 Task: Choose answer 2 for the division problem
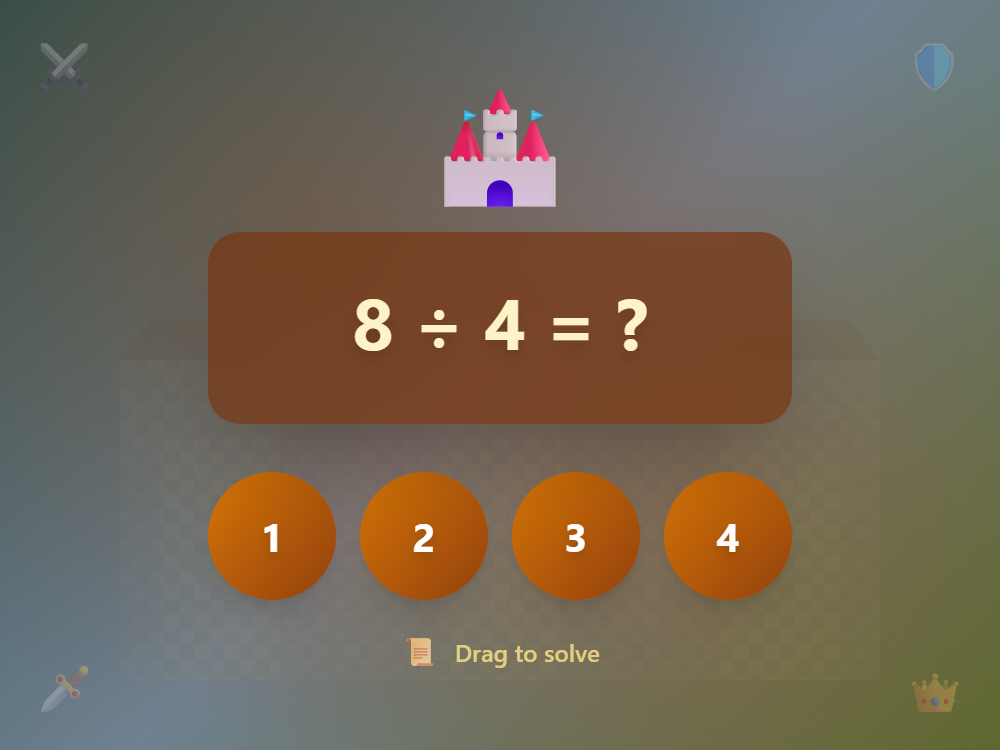(424, 536)
